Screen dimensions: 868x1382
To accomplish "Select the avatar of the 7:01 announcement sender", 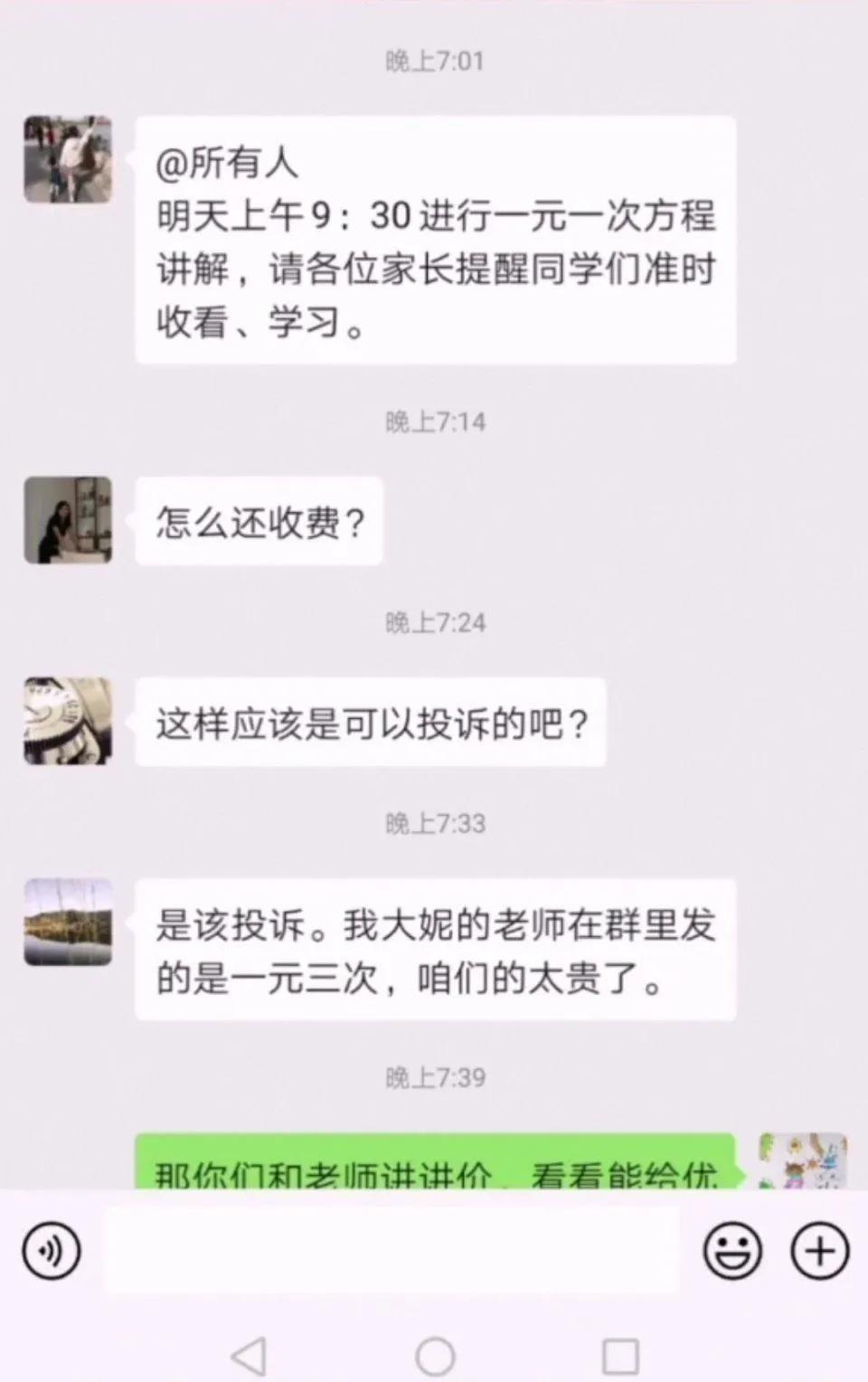I will pos(68,159).
